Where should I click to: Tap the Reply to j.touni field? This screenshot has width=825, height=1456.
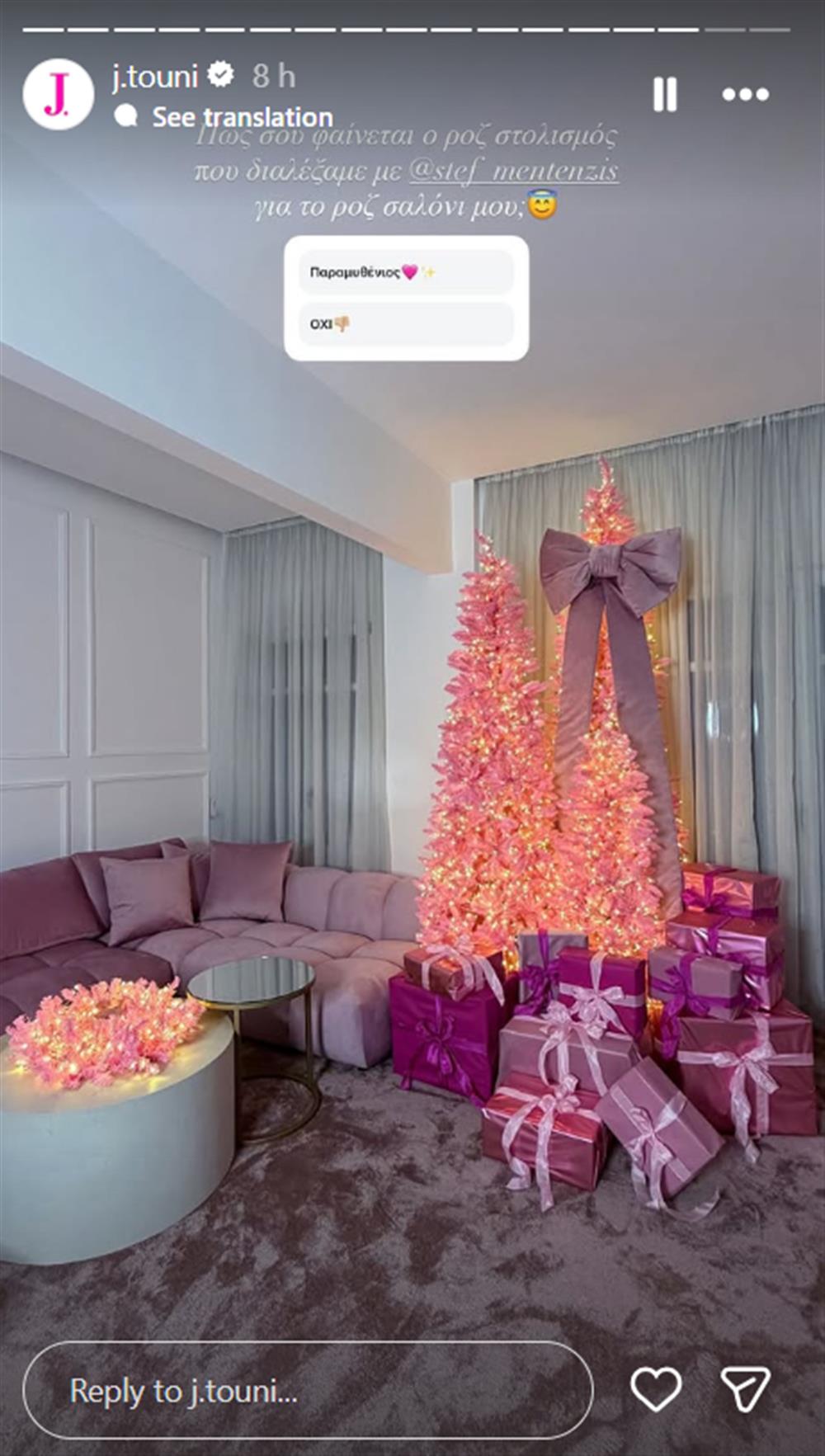pyautogui.click(x=307, y=1392)
